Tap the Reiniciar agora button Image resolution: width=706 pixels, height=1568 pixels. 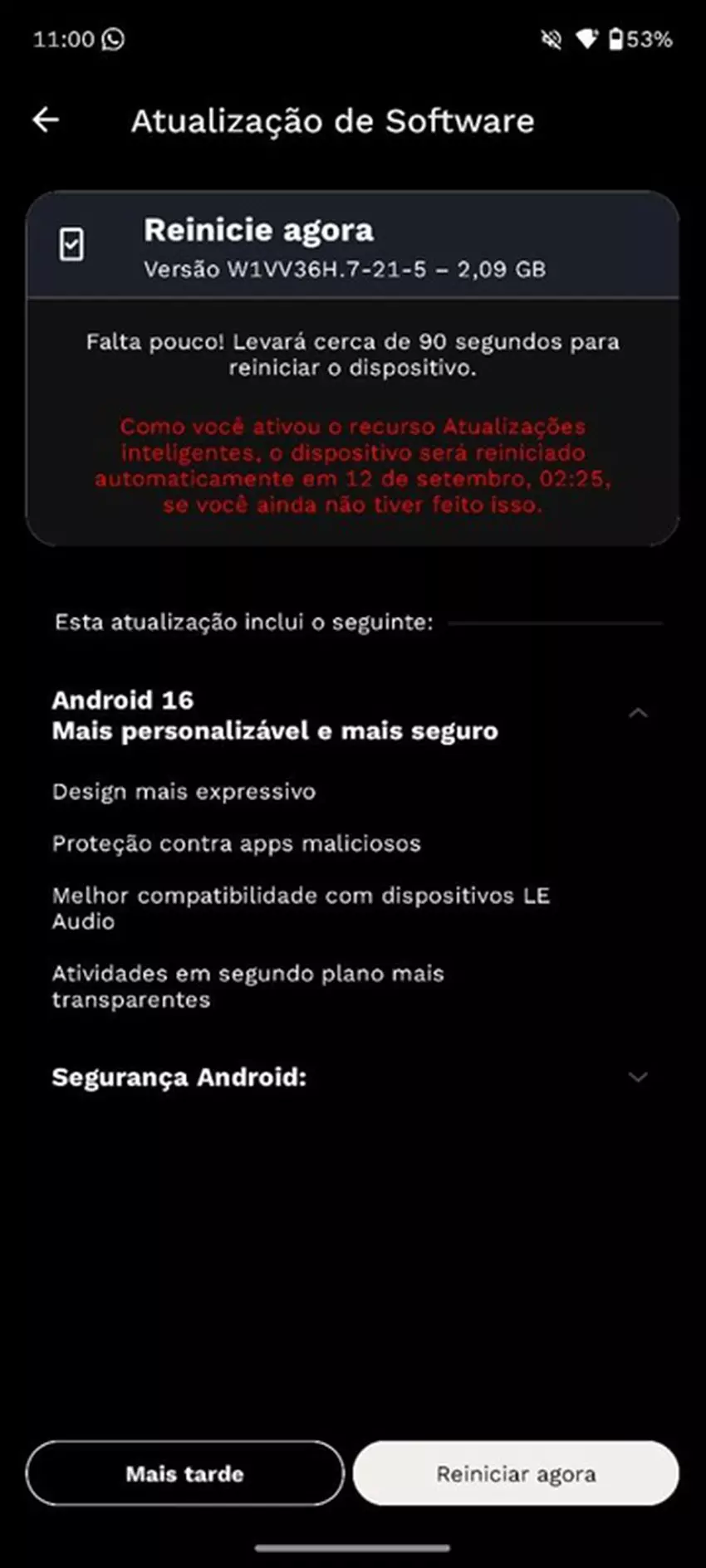(516, 1473)
